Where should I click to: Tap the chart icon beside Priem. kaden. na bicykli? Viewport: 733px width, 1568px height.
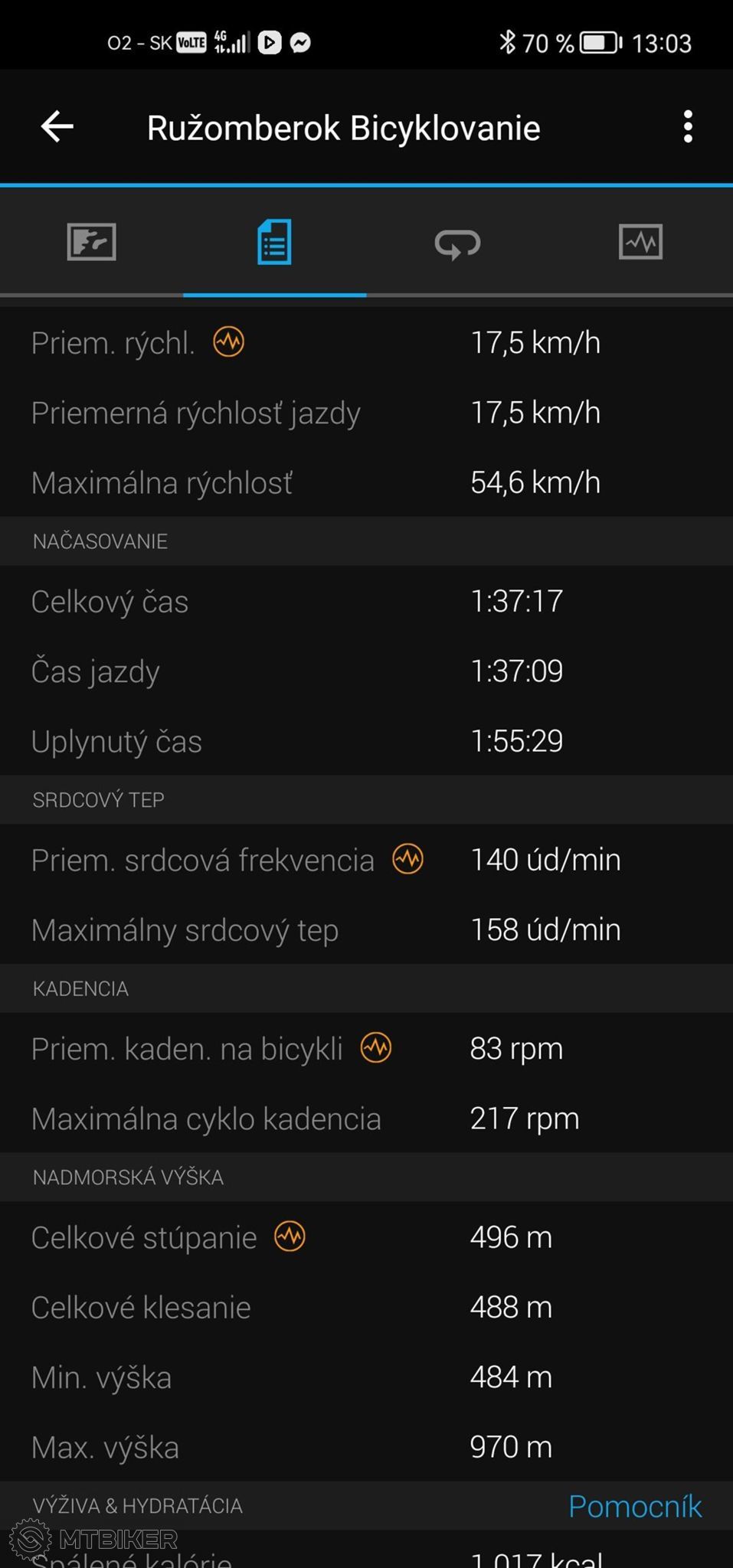tap(375, 1047)
